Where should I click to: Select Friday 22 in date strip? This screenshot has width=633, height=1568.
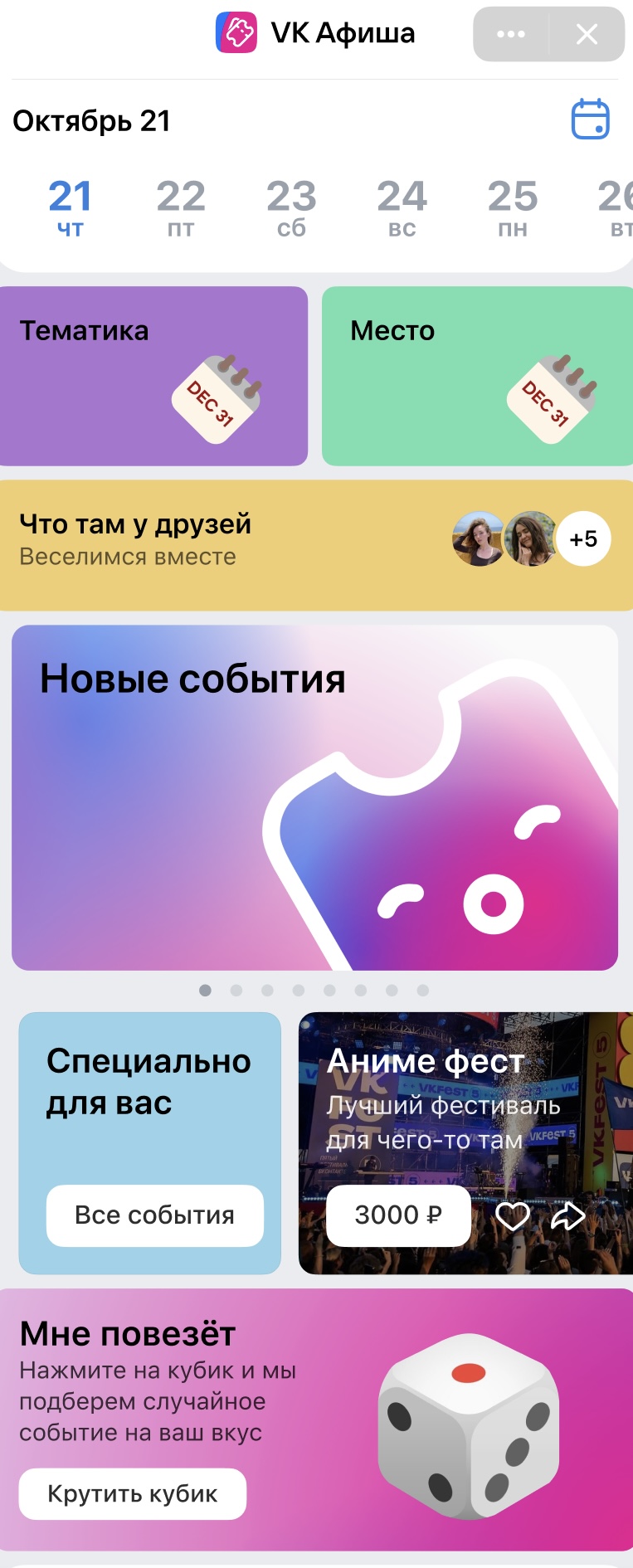click(181, 207)
